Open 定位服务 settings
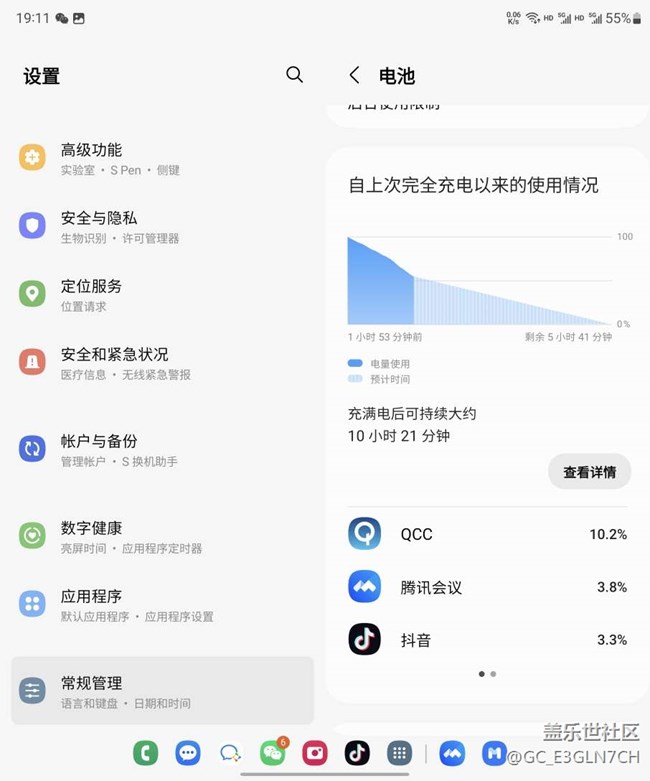Screen dimensions: 650x781 click(x=160, y=294)
